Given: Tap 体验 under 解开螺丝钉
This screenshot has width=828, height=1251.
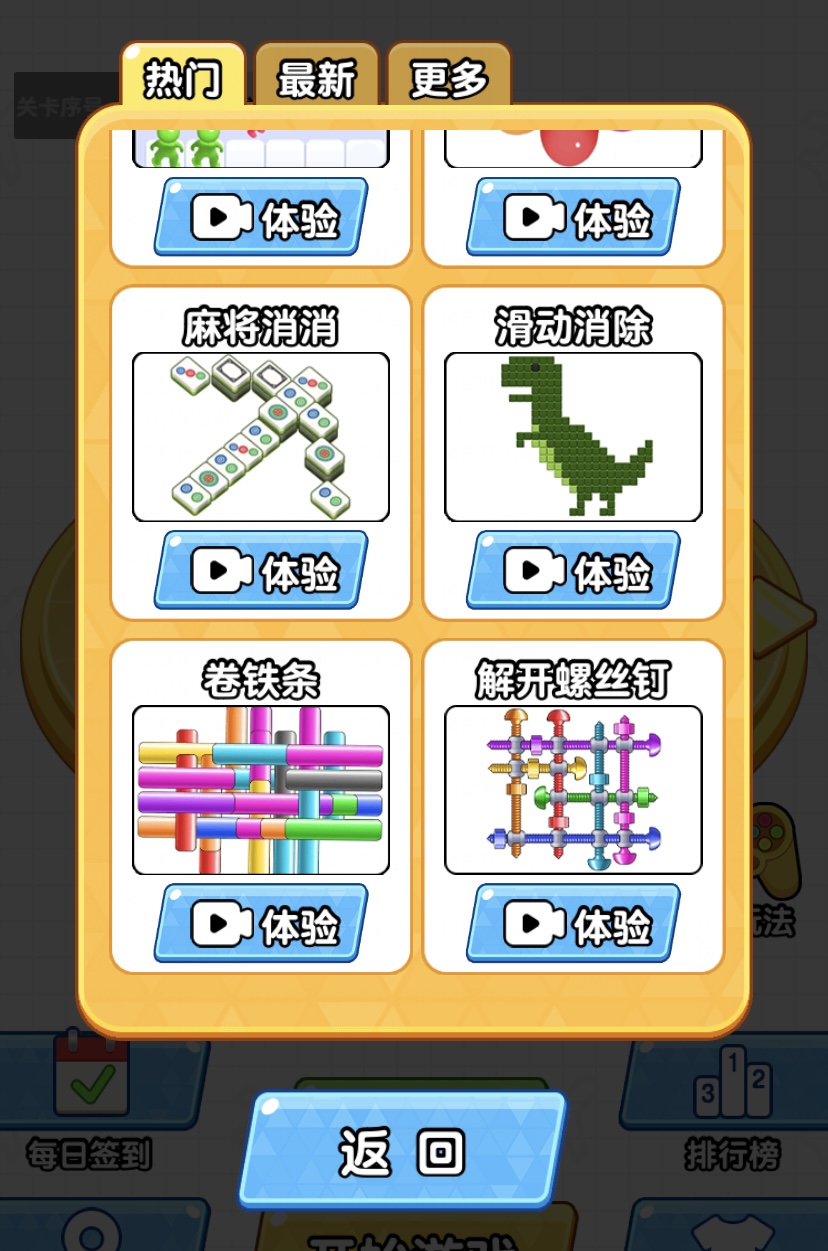Looking at the screenshot, I should tap(573, 923).
